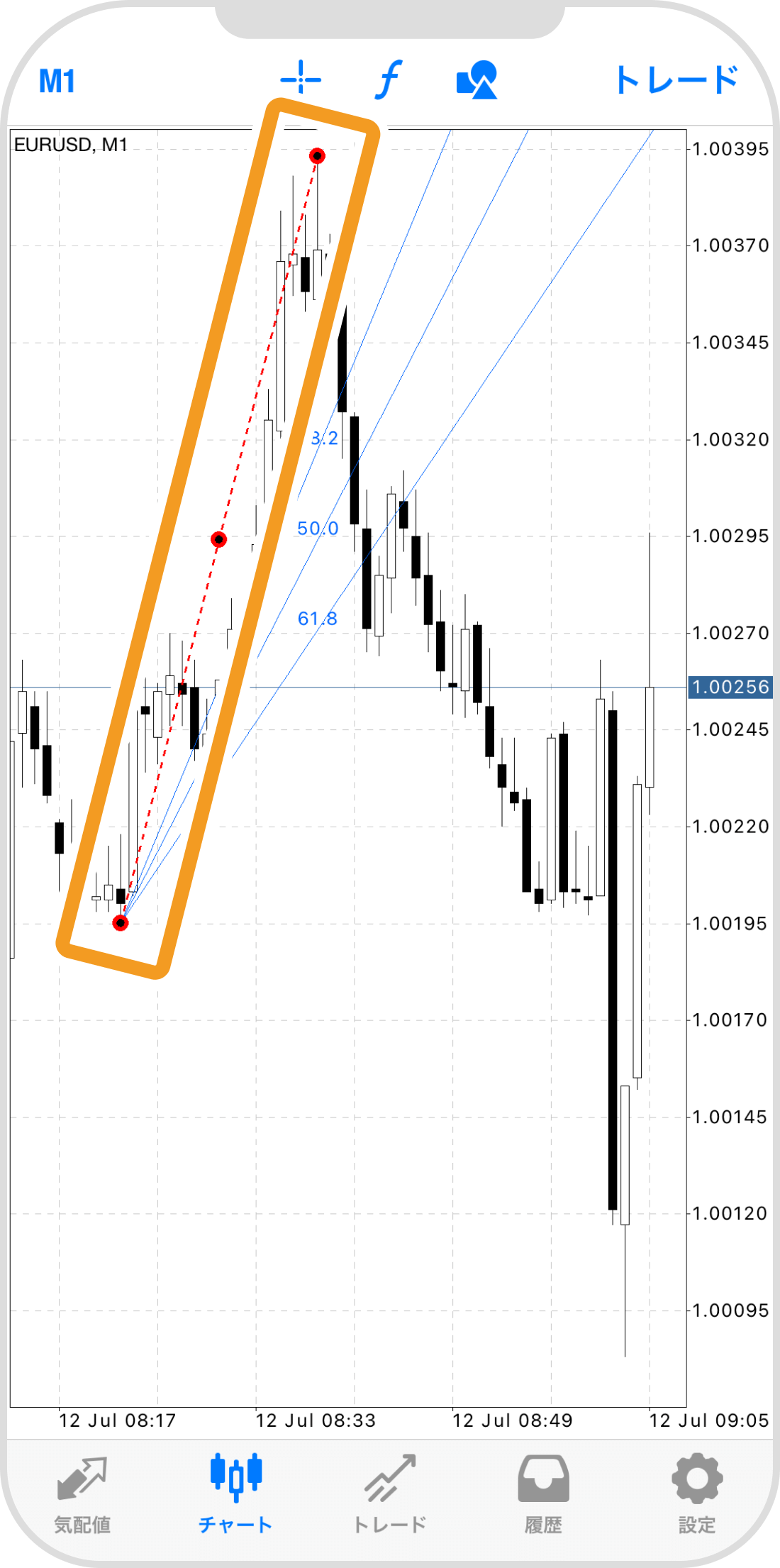Open the M1 timeframe selector
This screenshot has width=780, height=1568.
57,81
